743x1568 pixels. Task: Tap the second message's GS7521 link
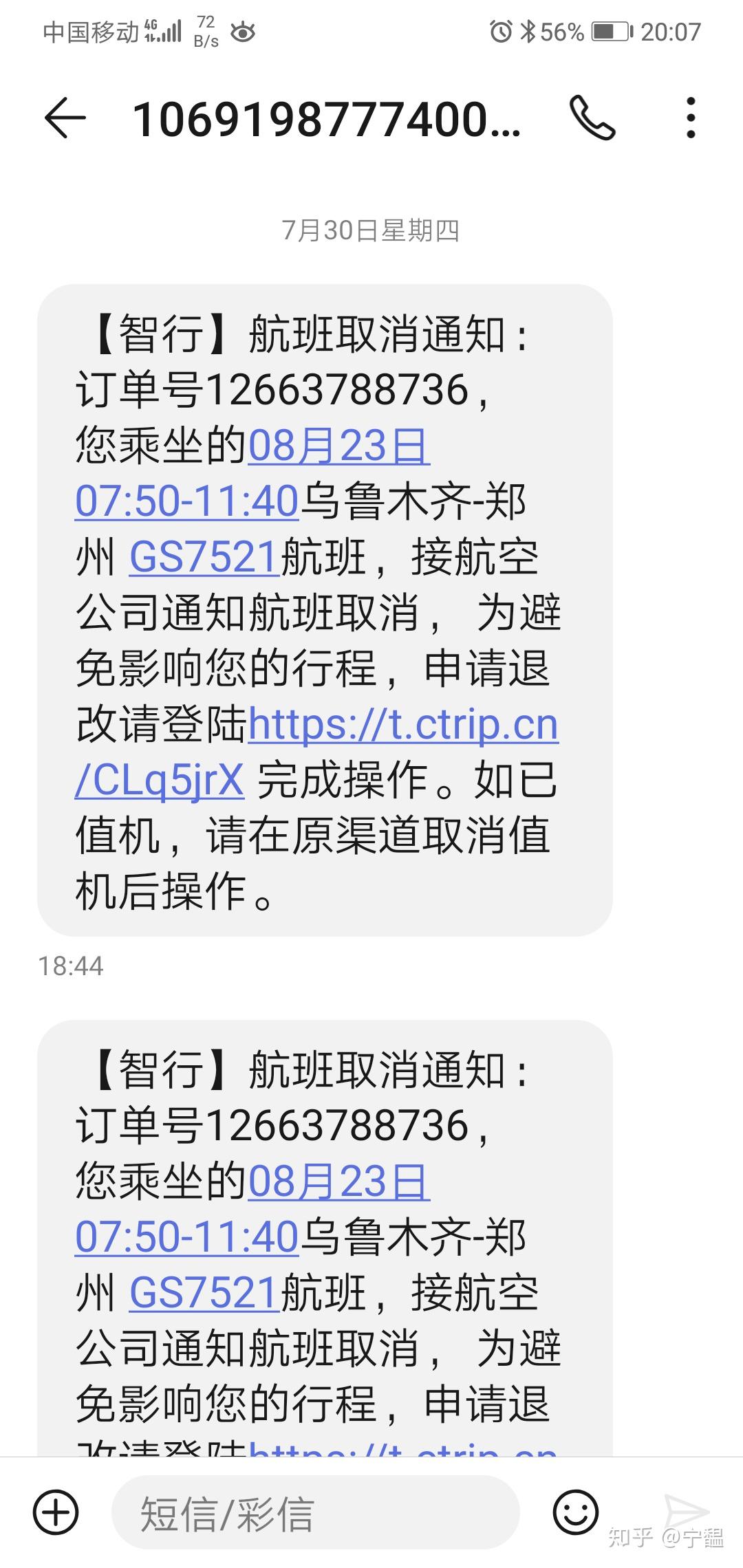pos(203,1293)
